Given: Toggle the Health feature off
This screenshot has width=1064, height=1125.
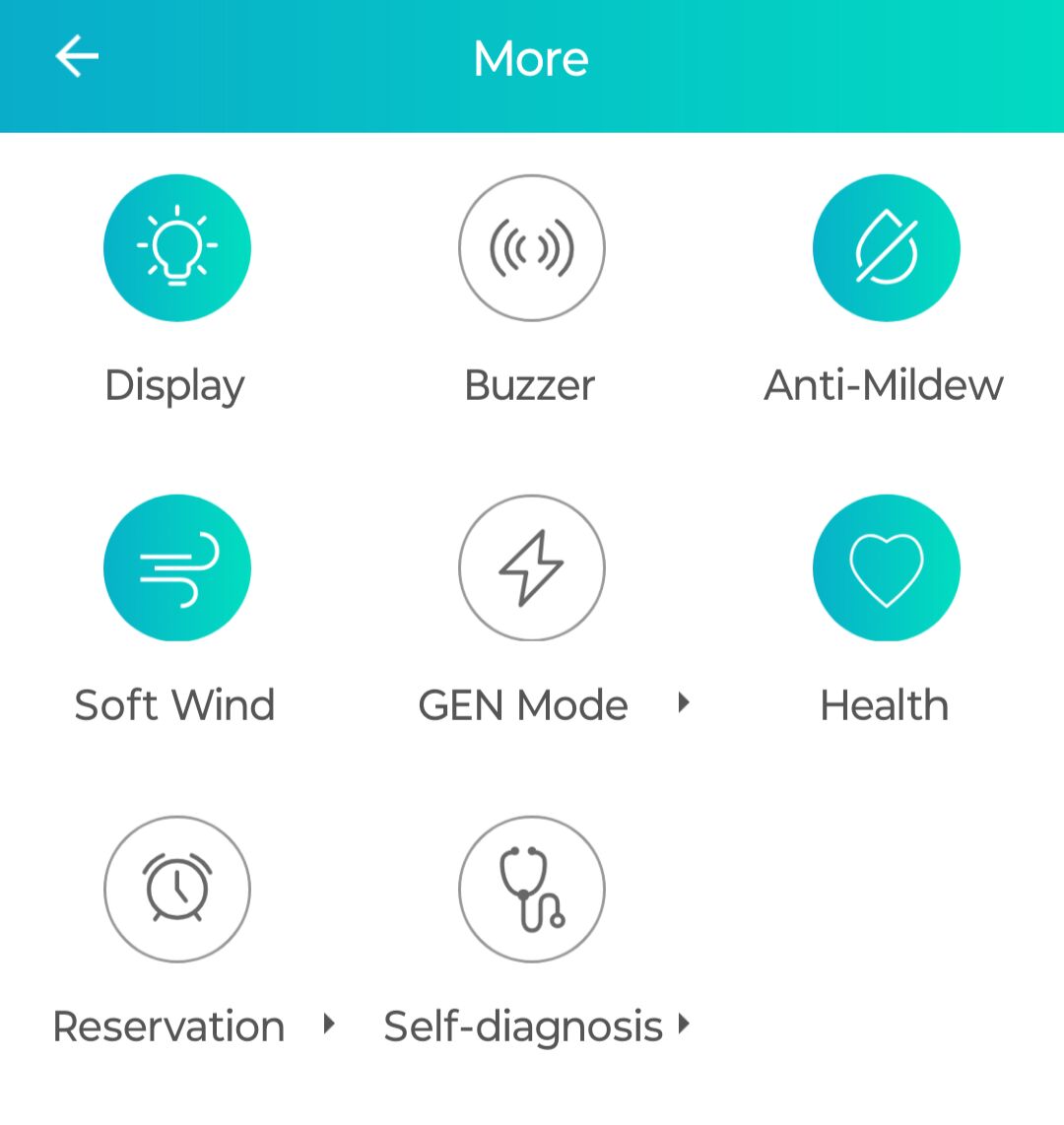Looking at the screenshot, I should click(x=886, y=568).
